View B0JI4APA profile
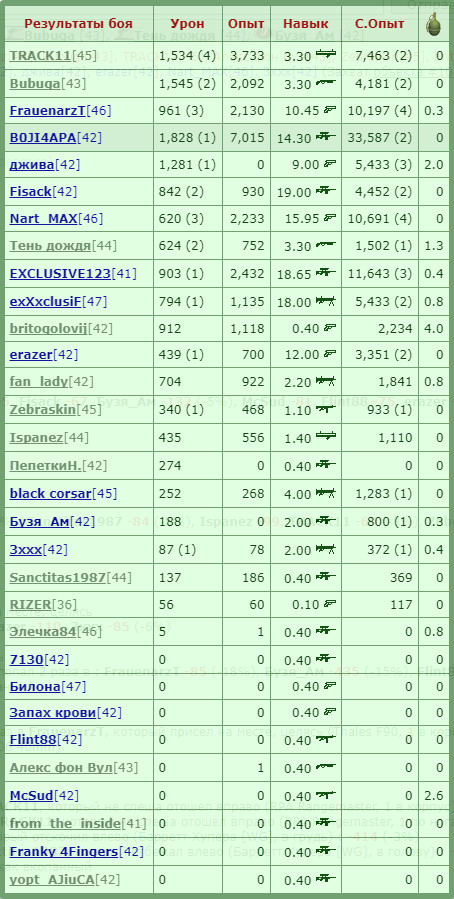 (x=43, y=138)
